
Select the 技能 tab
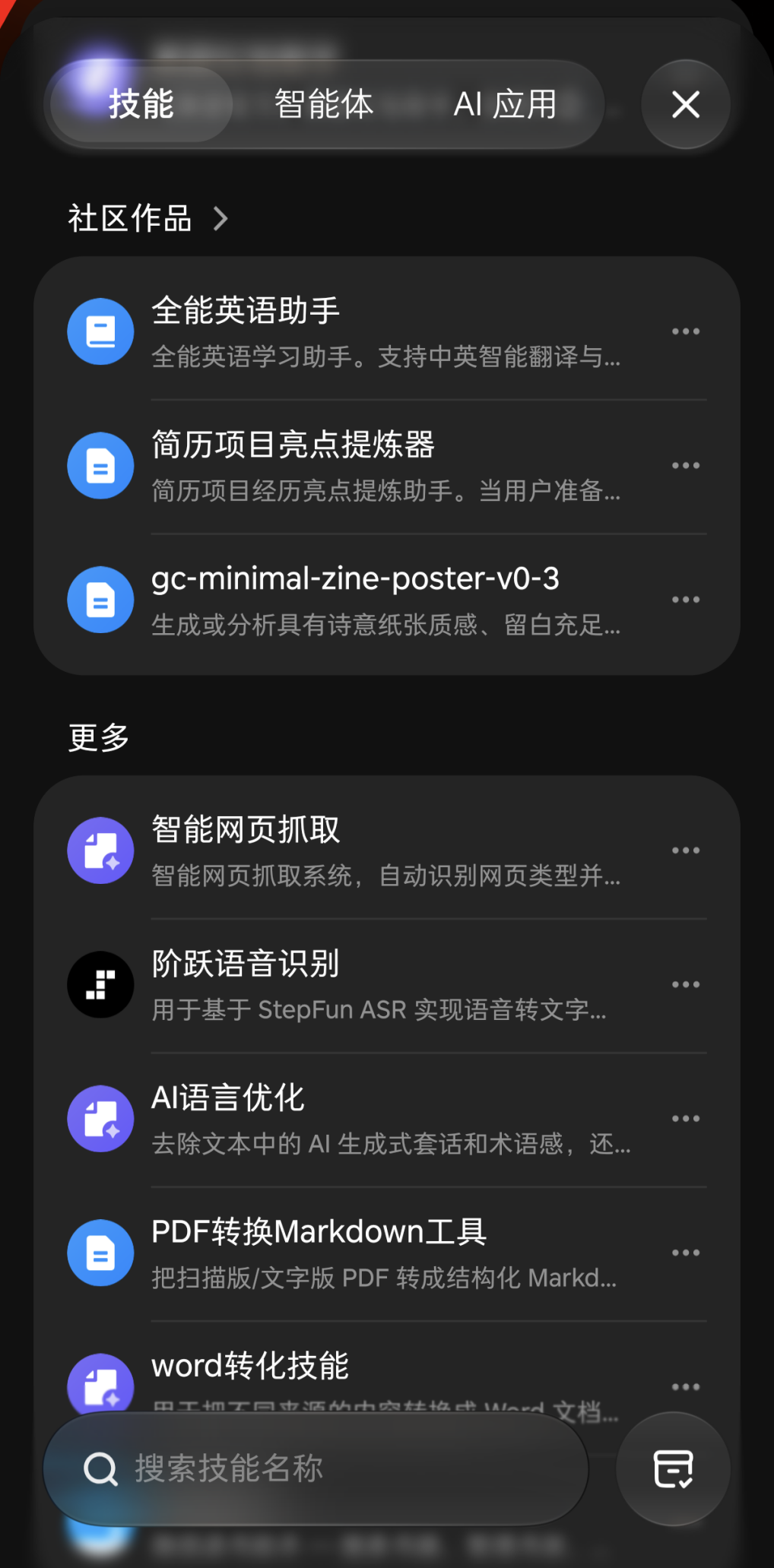(x=141, y=104)
